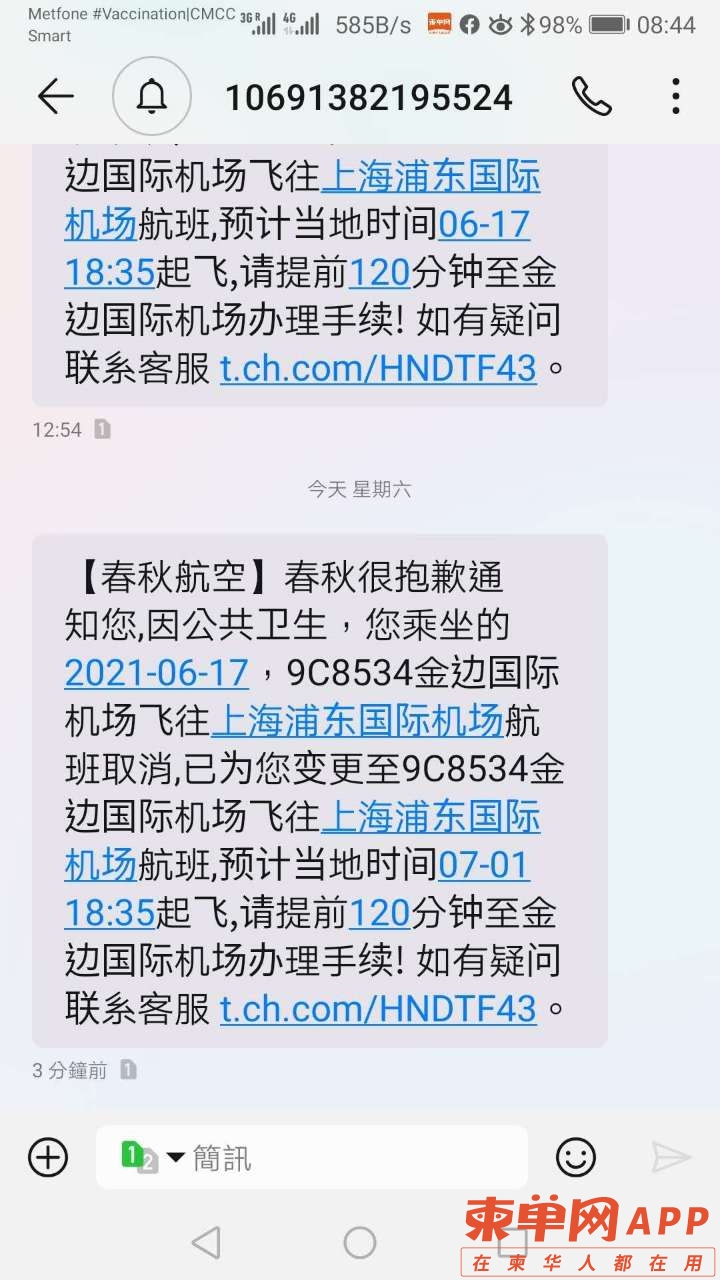Switch SIM card in the message field
The width and height of the screenshot is (720, 1280).
coord(152,1157)
